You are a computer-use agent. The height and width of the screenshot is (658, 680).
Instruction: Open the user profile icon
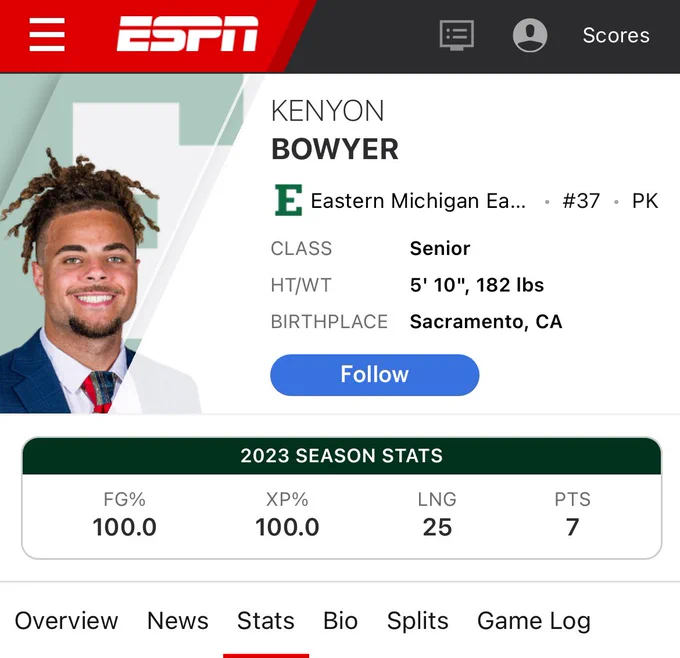(530, 35)
